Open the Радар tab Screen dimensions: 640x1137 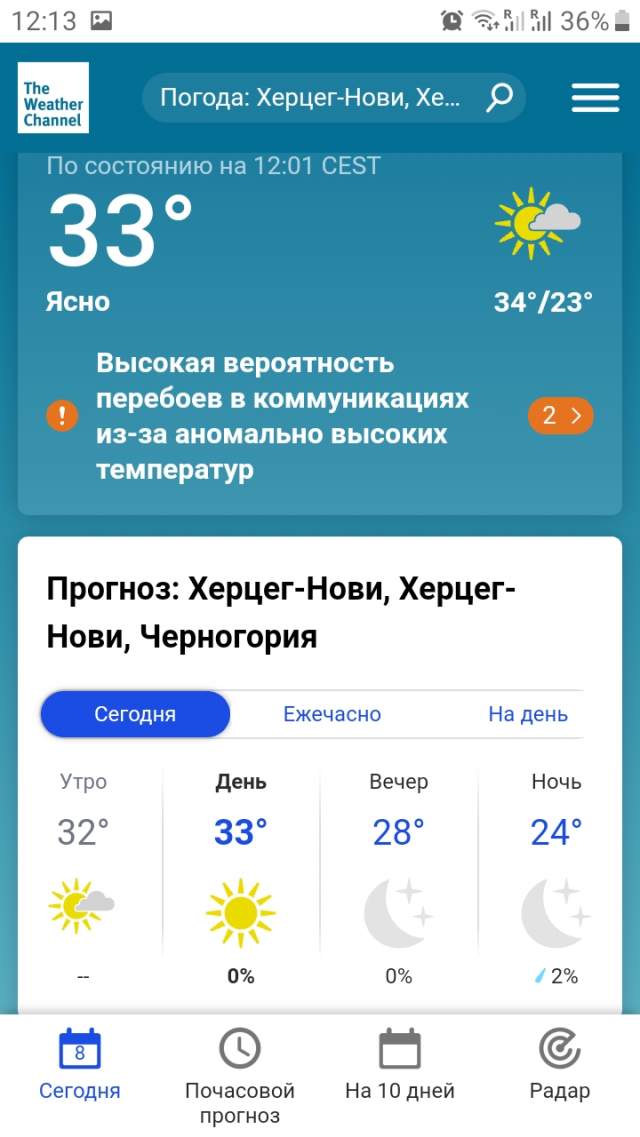click(560, 1066)
